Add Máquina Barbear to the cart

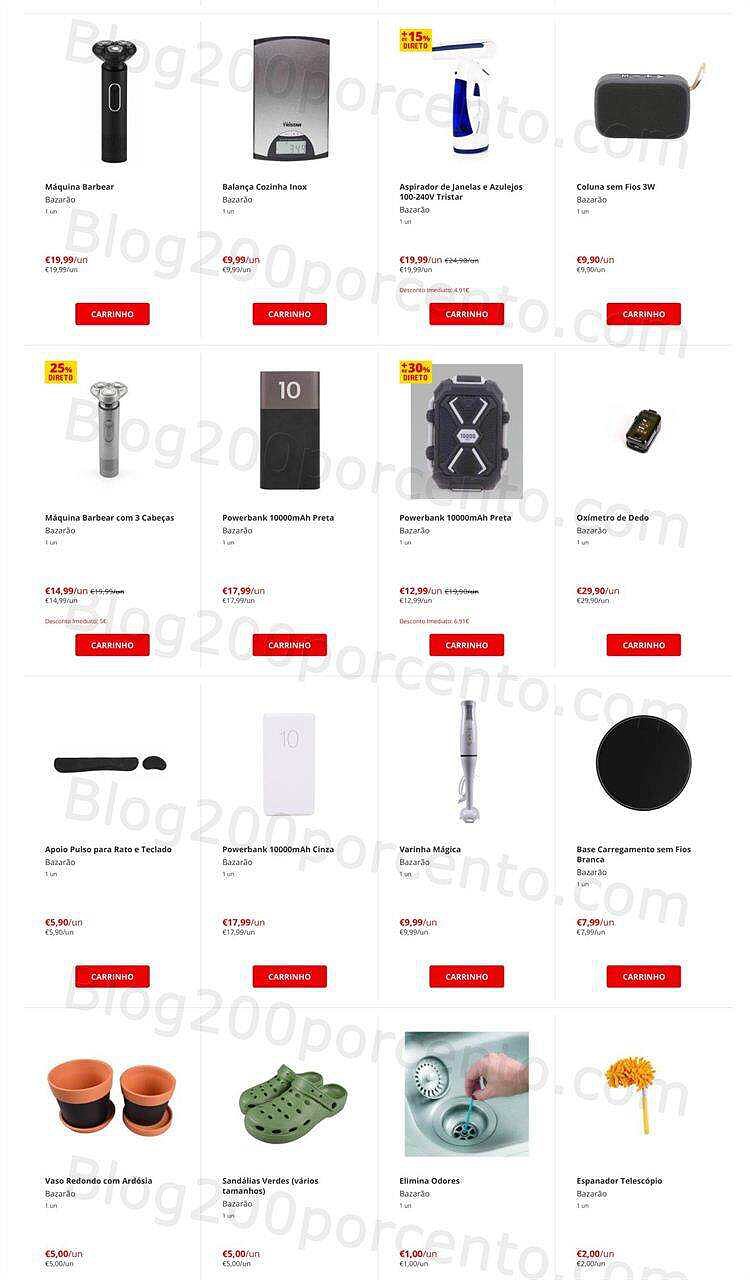[112, 314]
